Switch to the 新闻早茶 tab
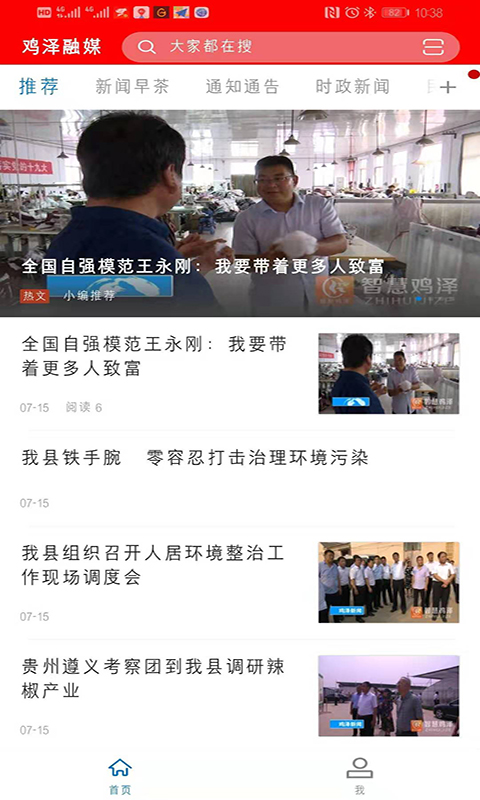This screenshot has height=800, width=480. (x=132, y=87)
